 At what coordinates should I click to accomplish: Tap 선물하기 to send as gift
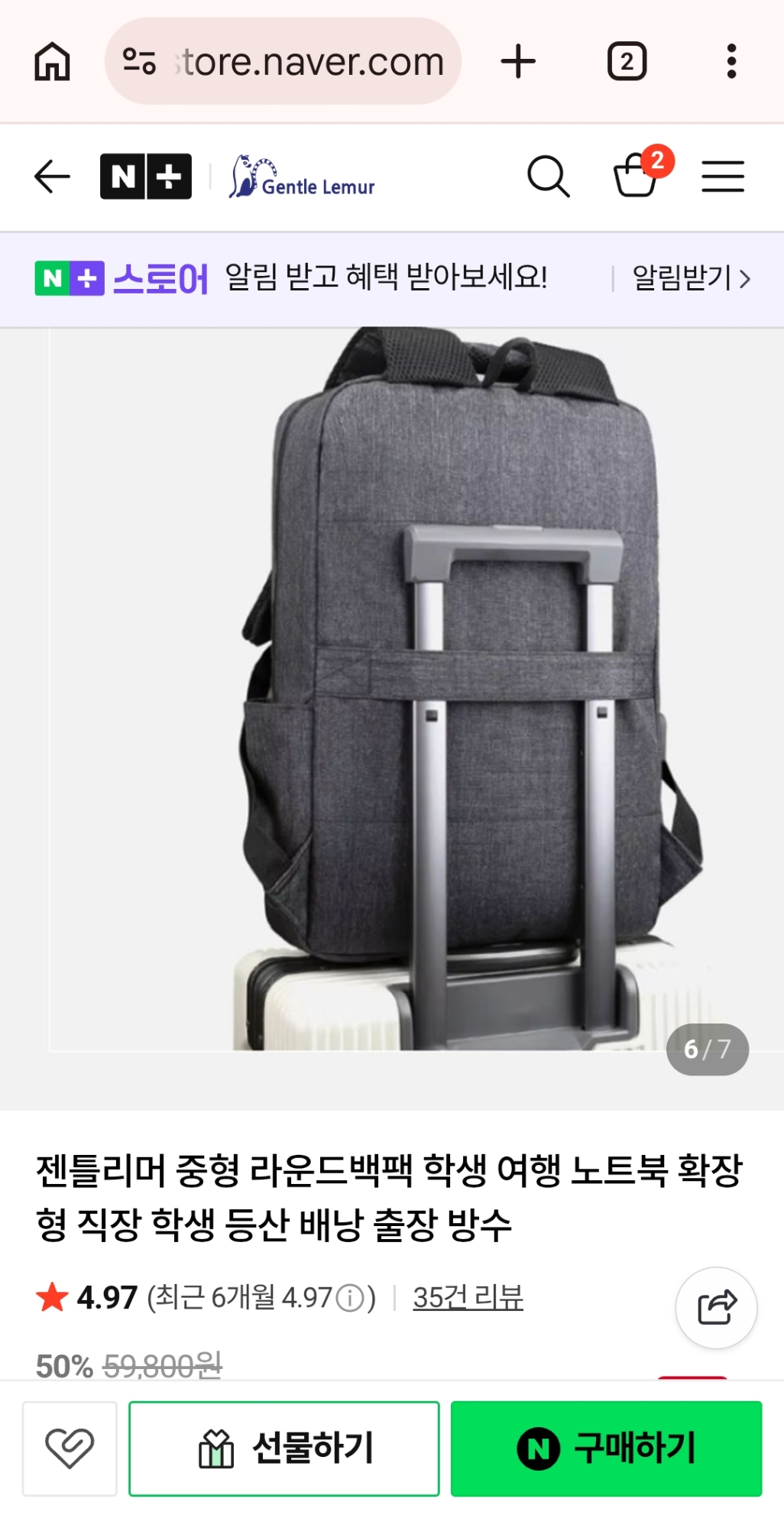(284, 1448)
